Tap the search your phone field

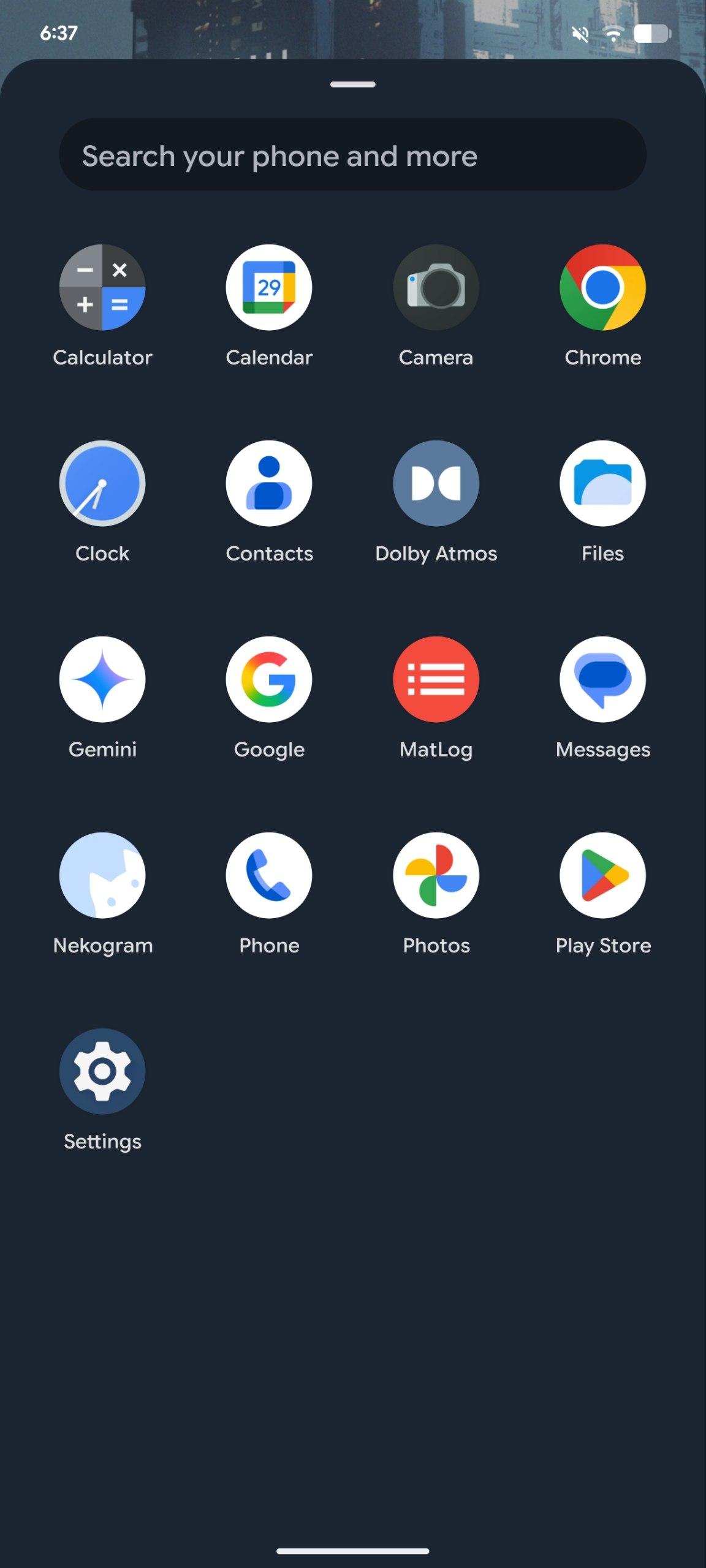point(352,155)
